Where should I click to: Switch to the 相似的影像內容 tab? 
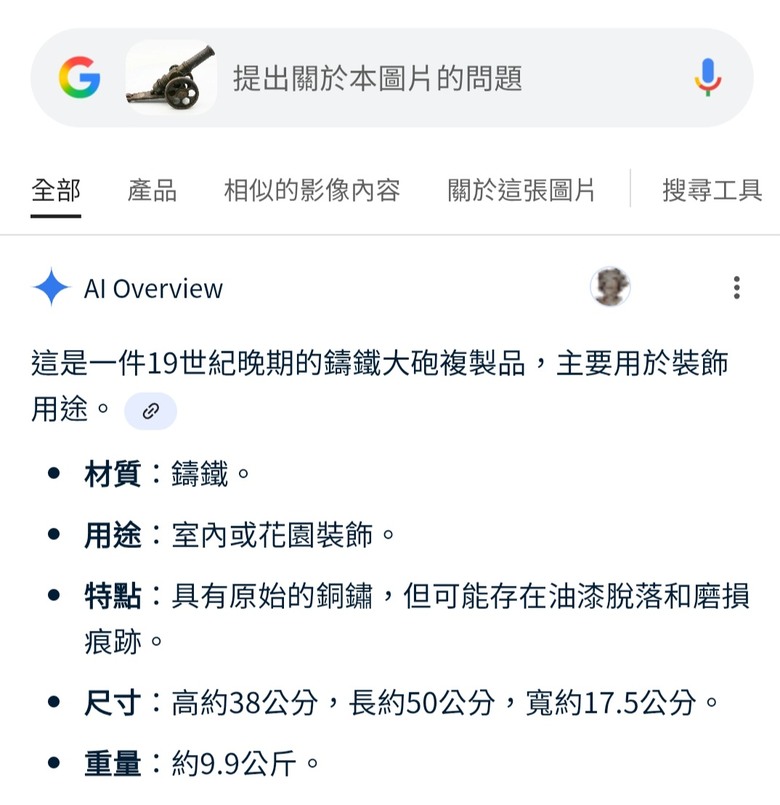point(312,190)
